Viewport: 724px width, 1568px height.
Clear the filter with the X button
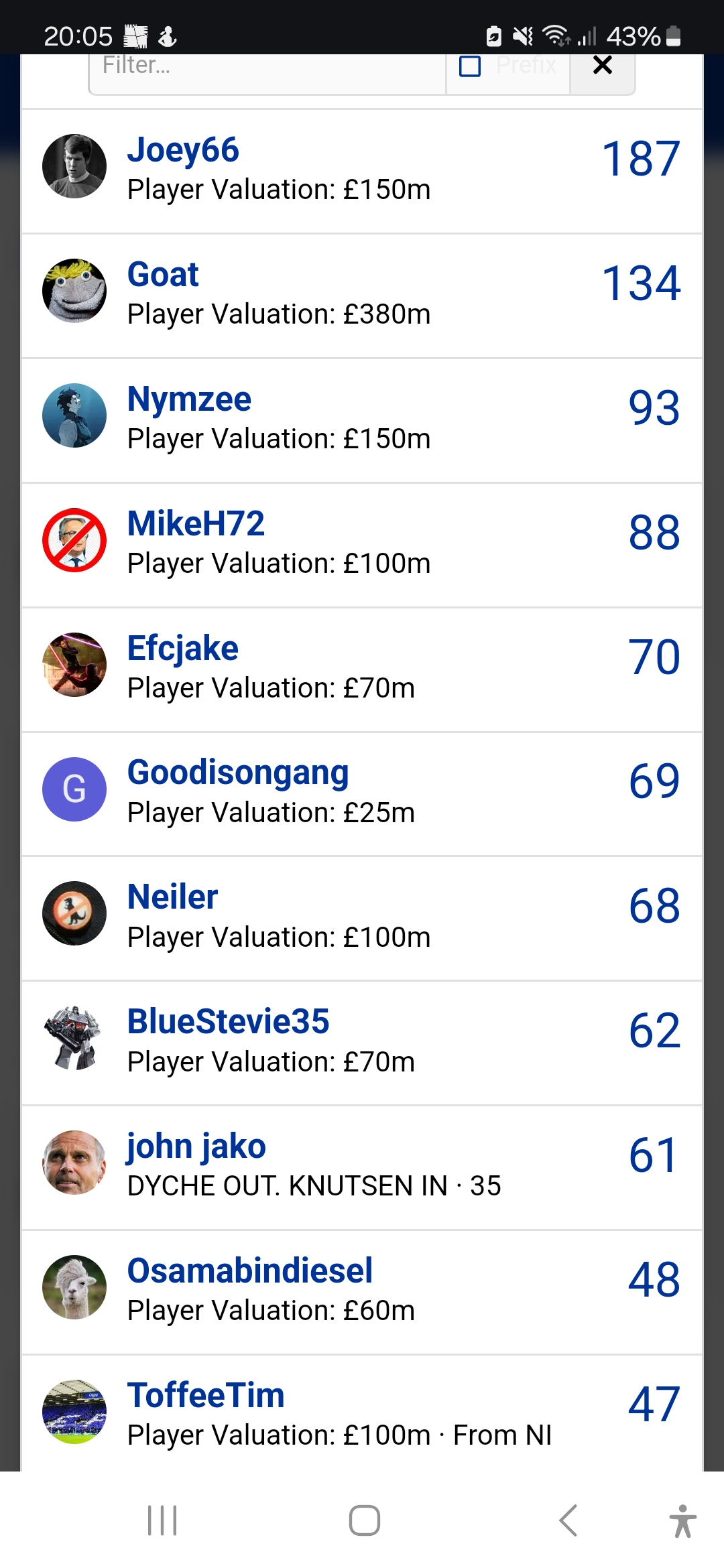click(603, 66)
